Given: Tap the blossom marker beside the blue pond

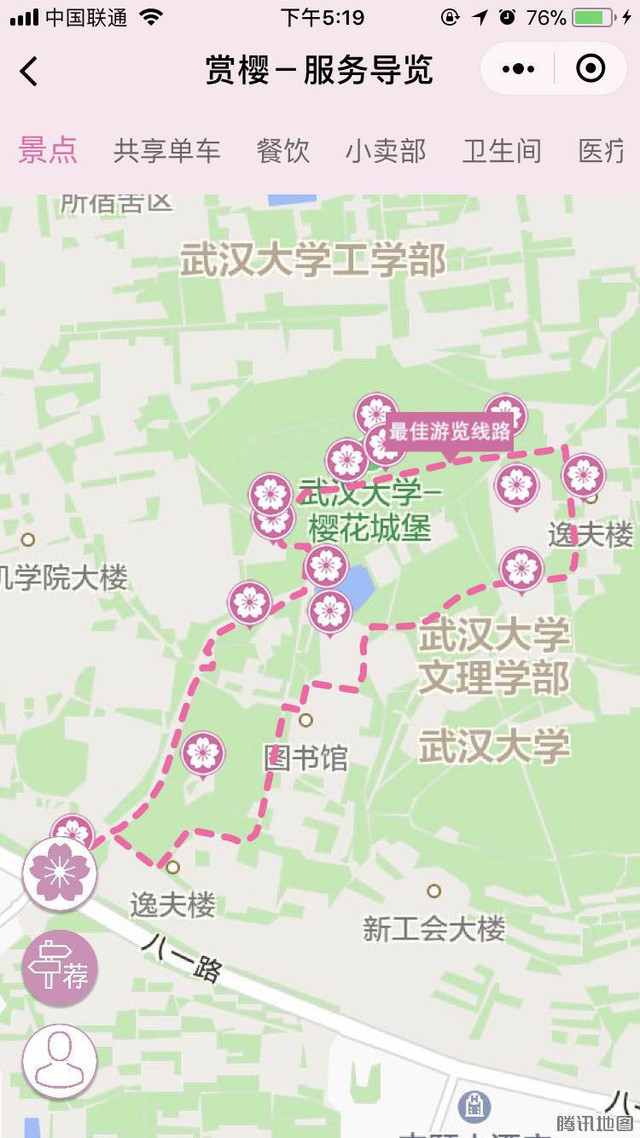Looking at the screenshot, I should (x=326, y=567).
